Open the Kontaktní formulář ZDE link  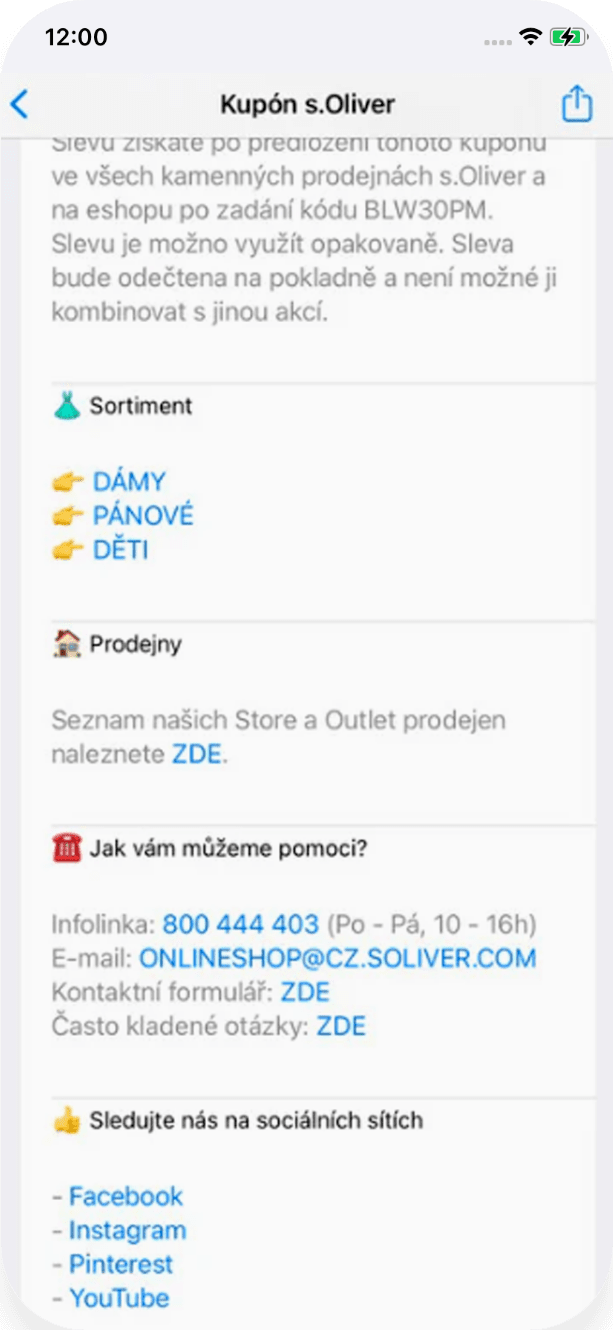point(305,992)
